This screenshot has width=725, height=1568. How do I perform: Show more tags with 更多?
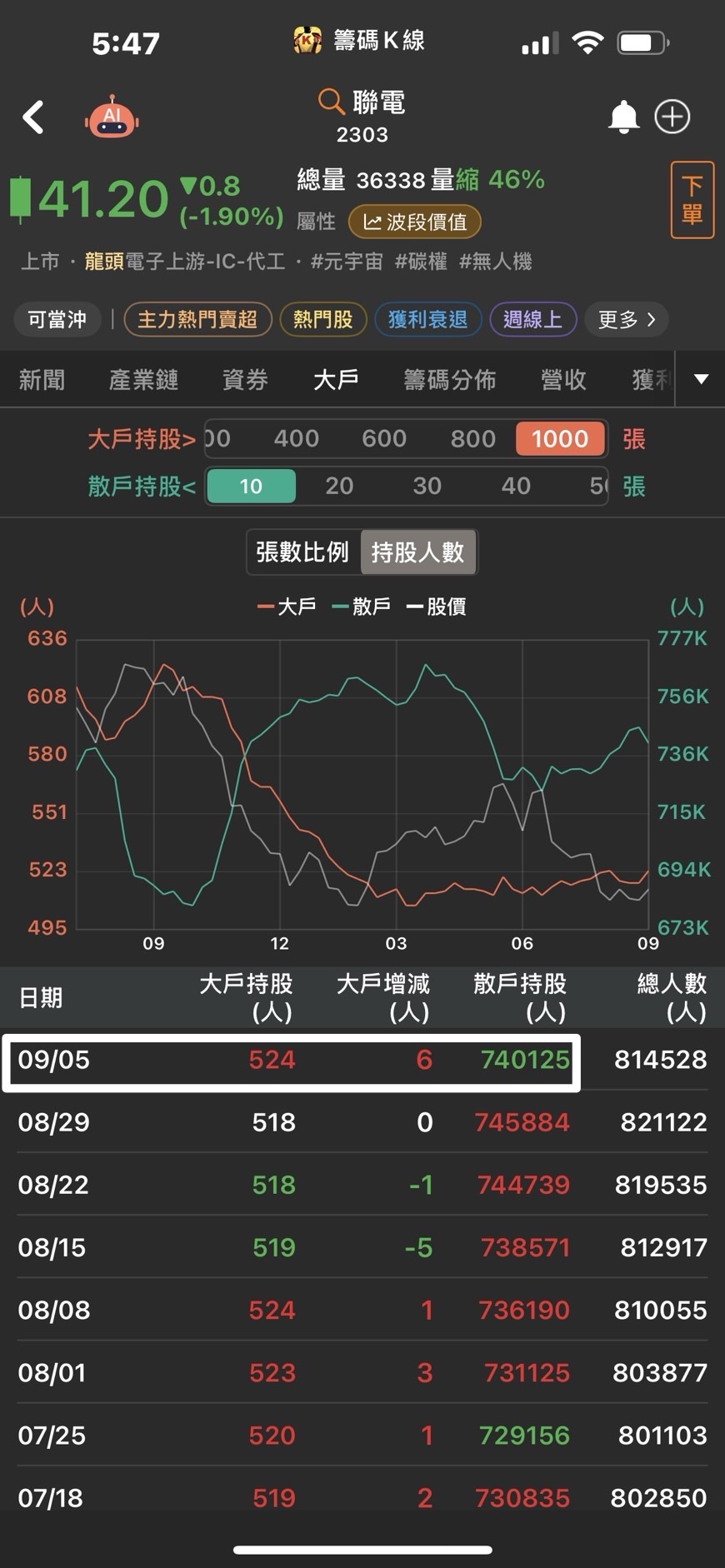click(x=626, y=319)
